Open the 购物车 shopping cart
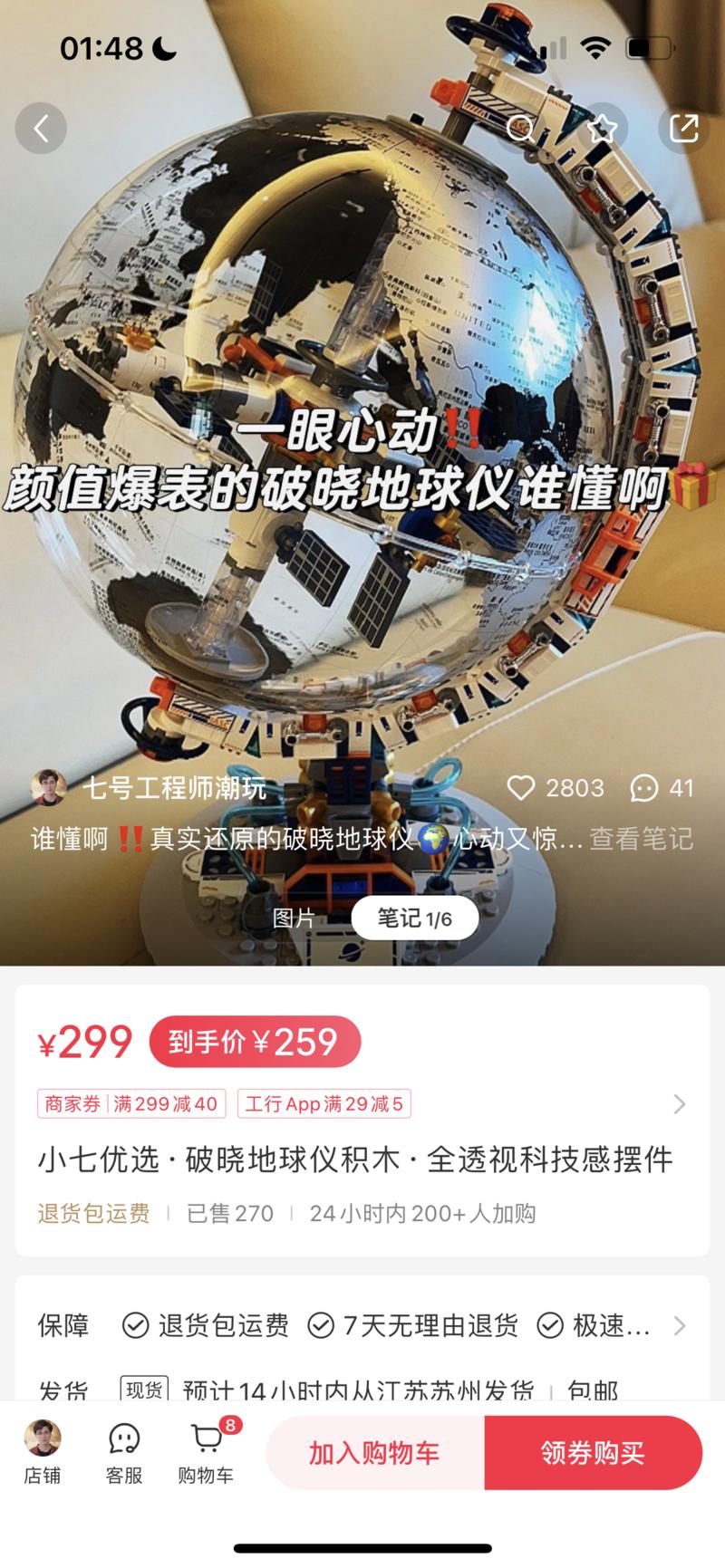Viewport: 725px width, 1568px height. tap(207, 1452)
